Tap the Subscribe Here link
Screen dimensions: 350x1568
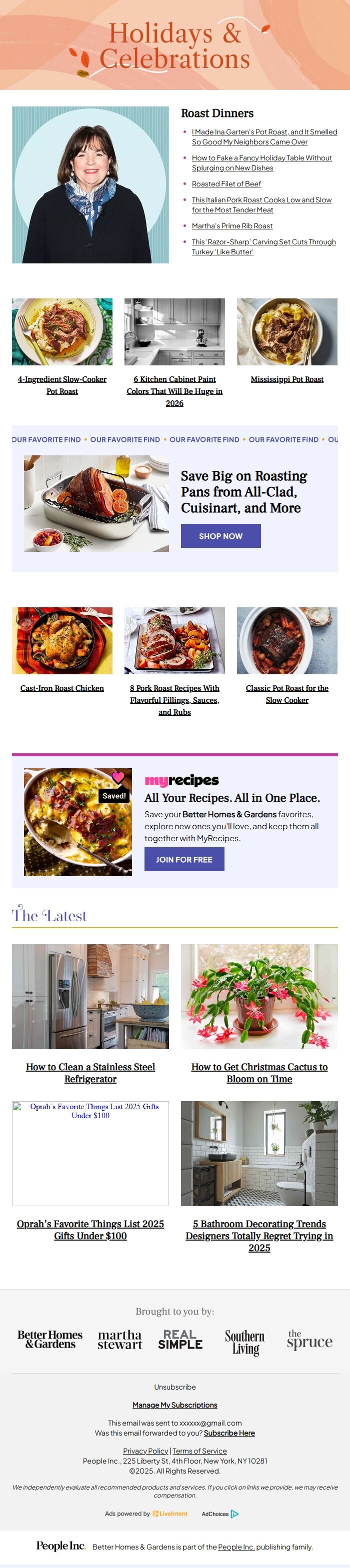click(229, 1433)
